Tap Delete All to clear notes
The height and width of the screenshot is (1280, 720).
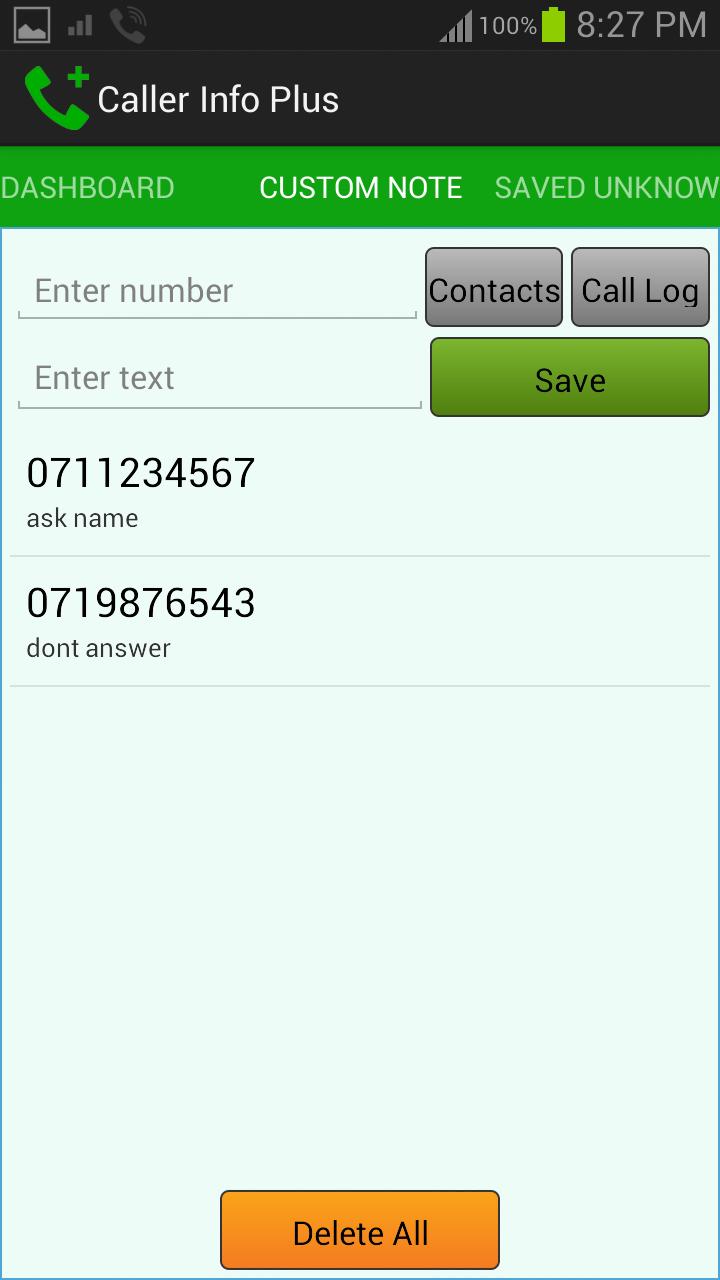359,1229
